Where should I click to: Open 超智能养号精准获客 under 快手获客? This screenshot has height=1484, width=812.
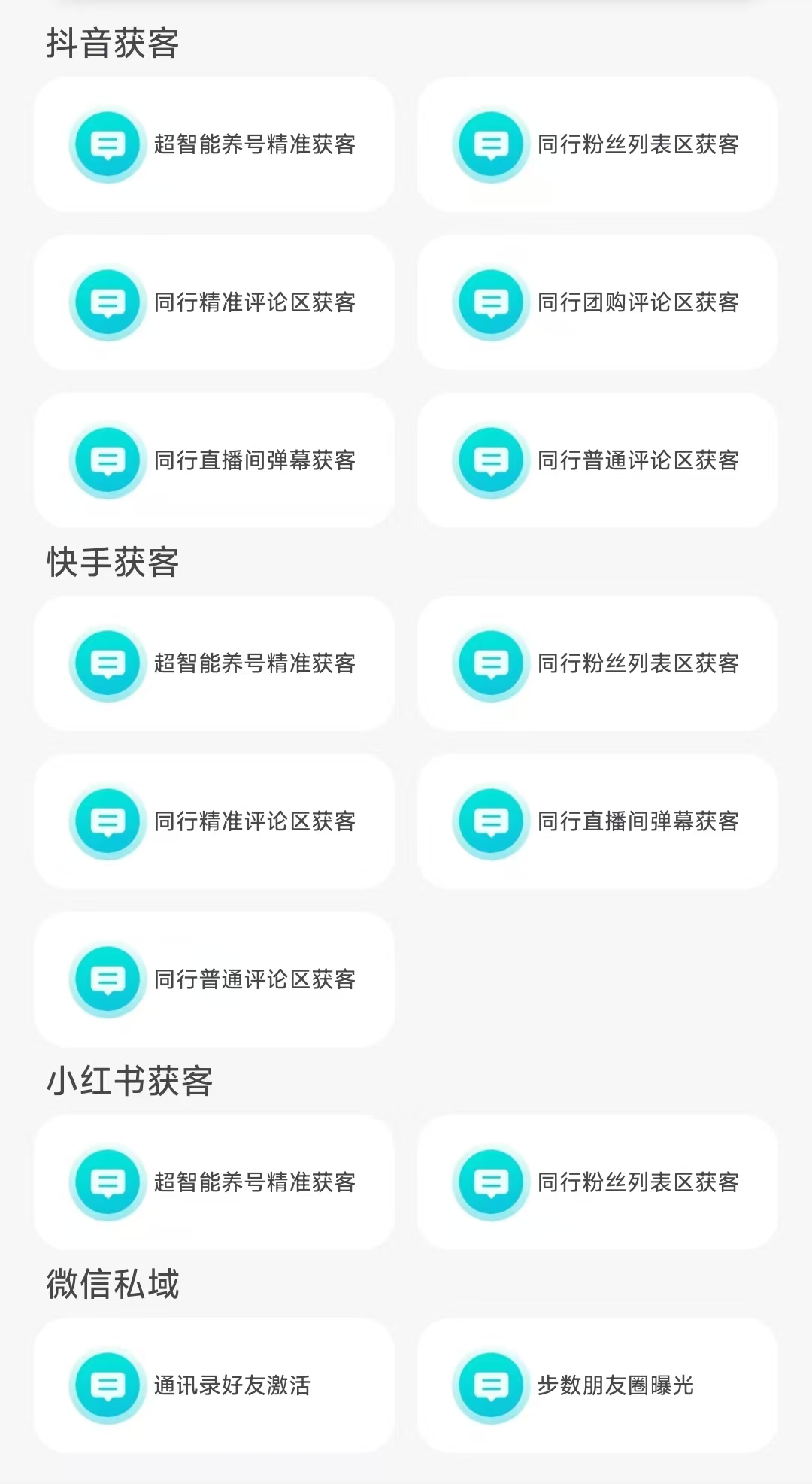(x=214, y=663)
